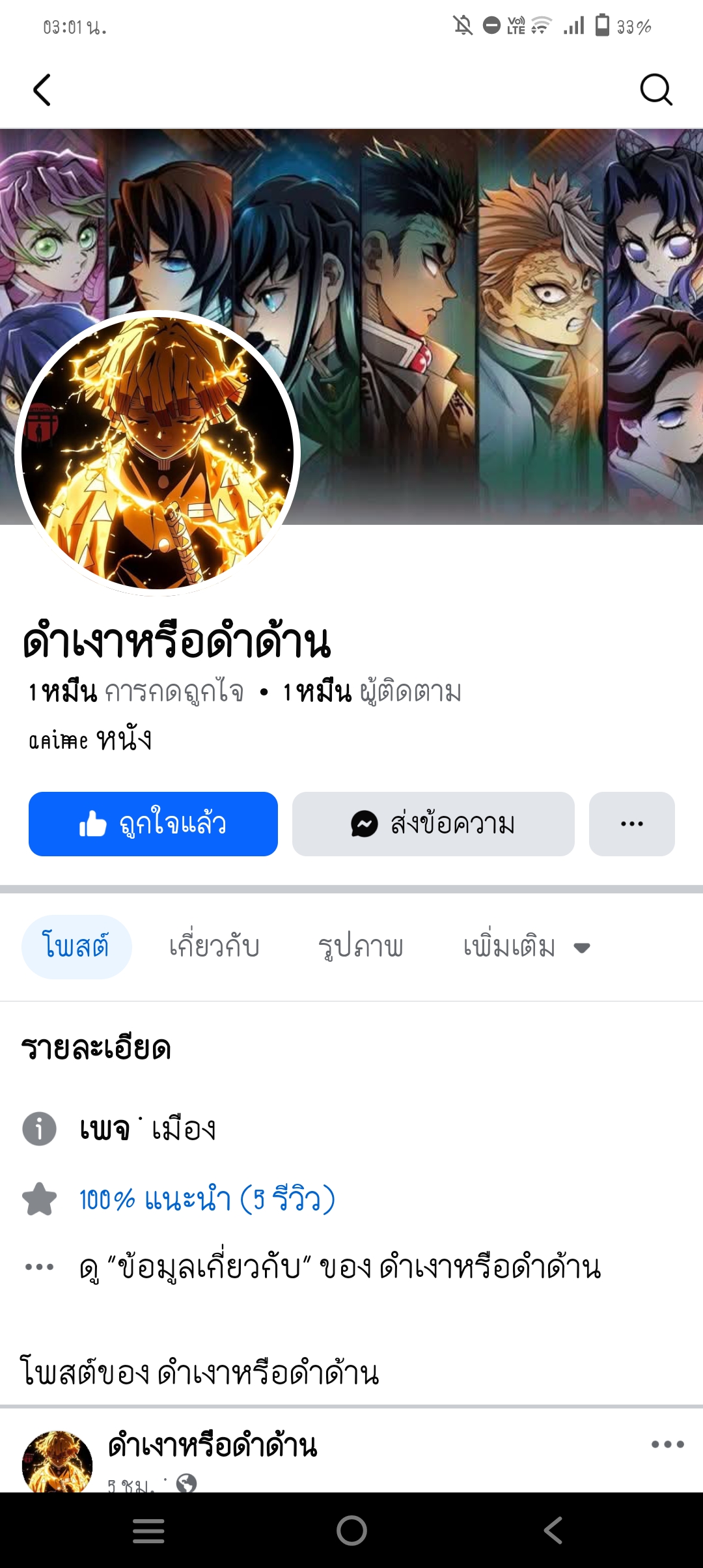Viewport: 703px width, 1568px height.
Task: Open the รูปภาพ photos tab
Action: [361, 946]
